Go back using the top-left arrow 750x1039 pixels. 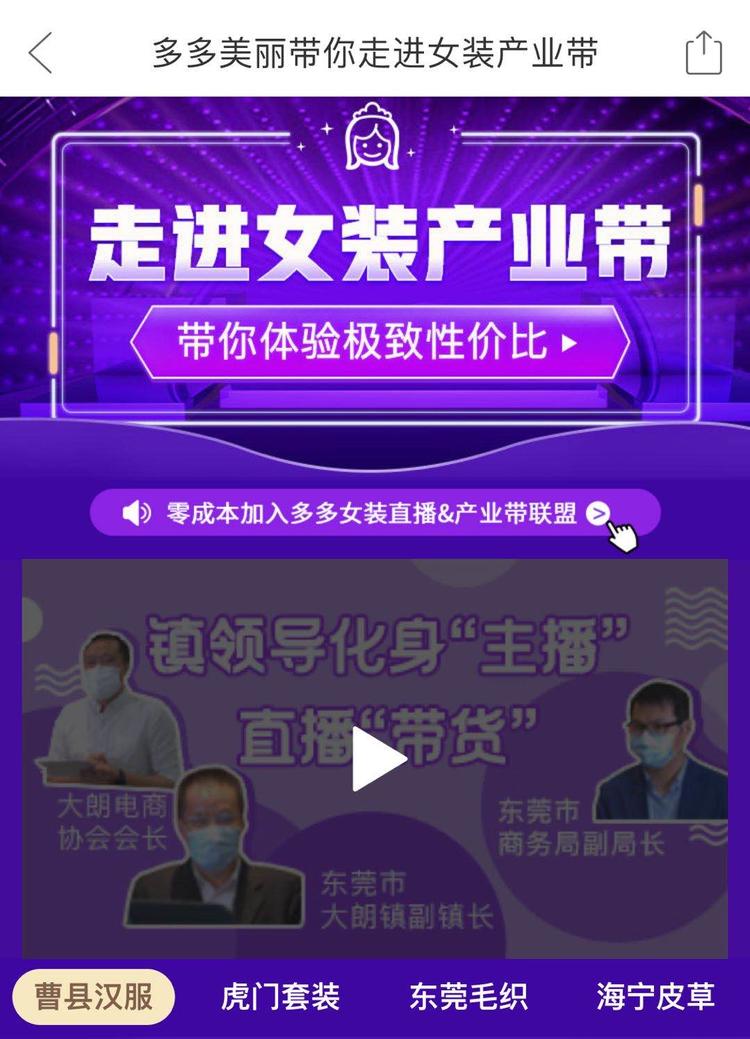pyautogui.click(x=40, y=53)
